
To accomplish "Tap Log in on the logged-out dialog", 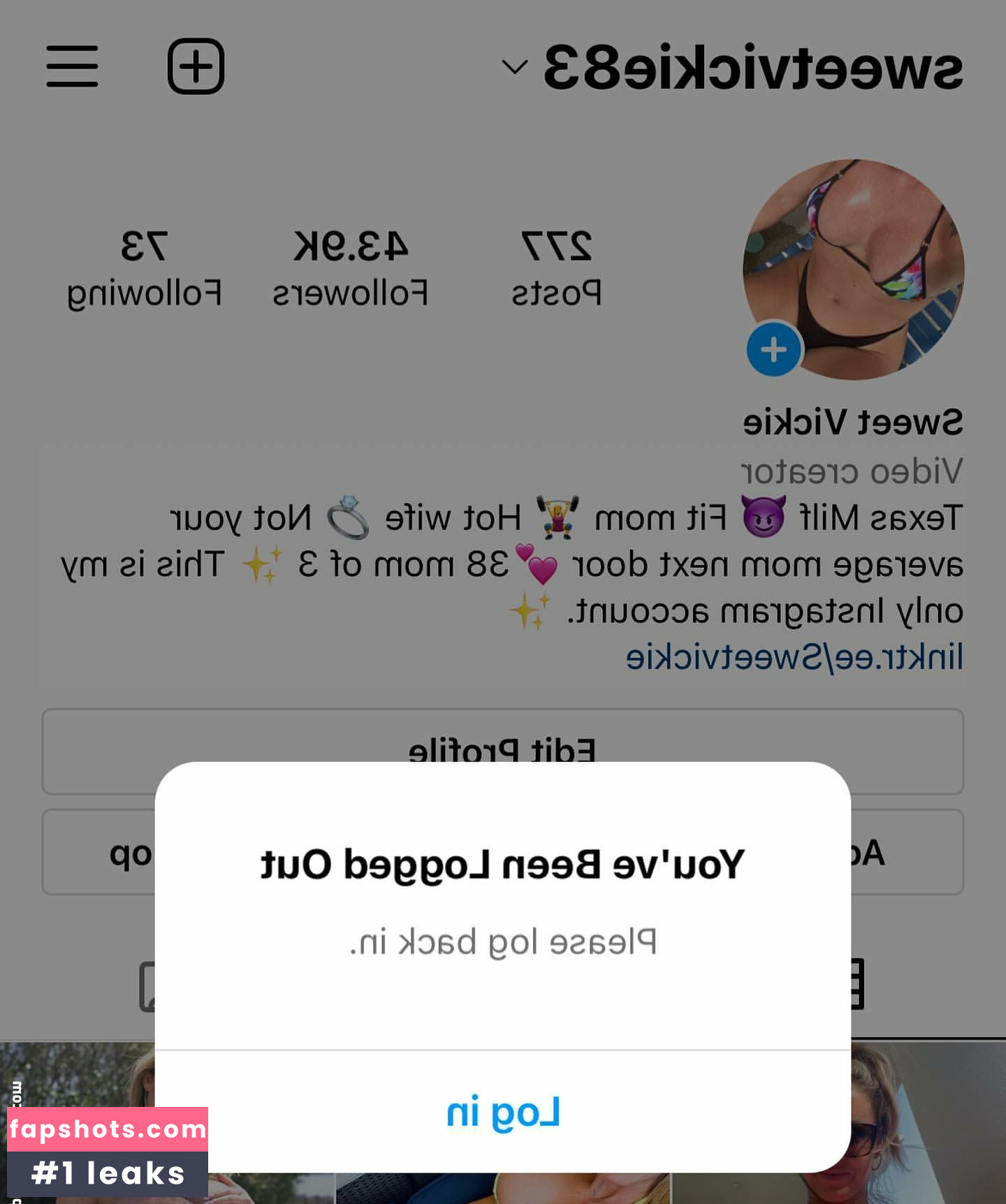I will point(502,1113).
